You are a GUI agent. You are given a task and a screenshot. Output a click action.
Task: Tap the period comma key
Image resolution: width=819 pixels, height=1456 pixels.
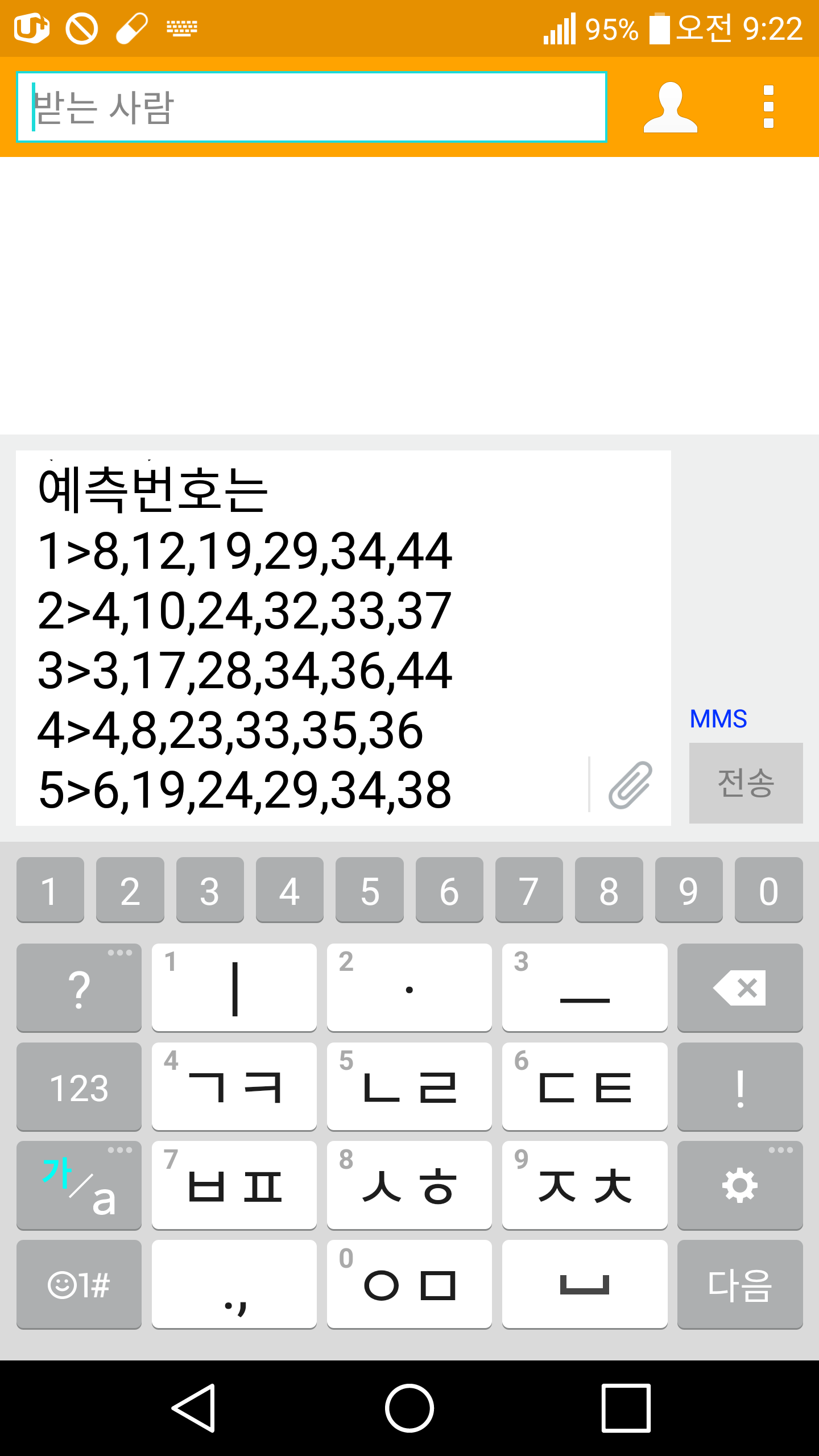pyautogui.click(x=234, y=1284)
